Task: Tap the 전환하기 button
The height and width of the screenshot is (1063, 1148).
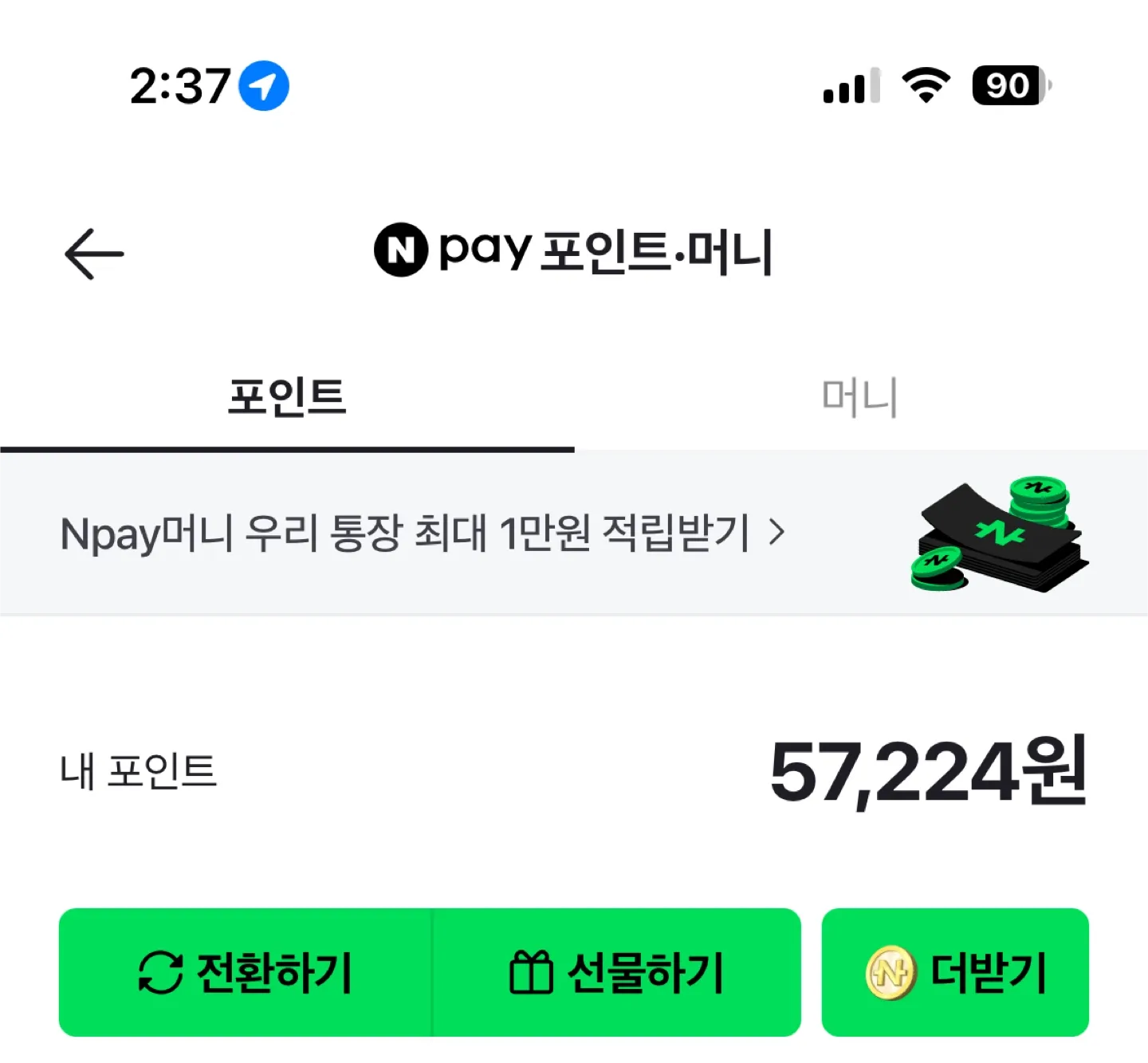Action: (246, 972)
